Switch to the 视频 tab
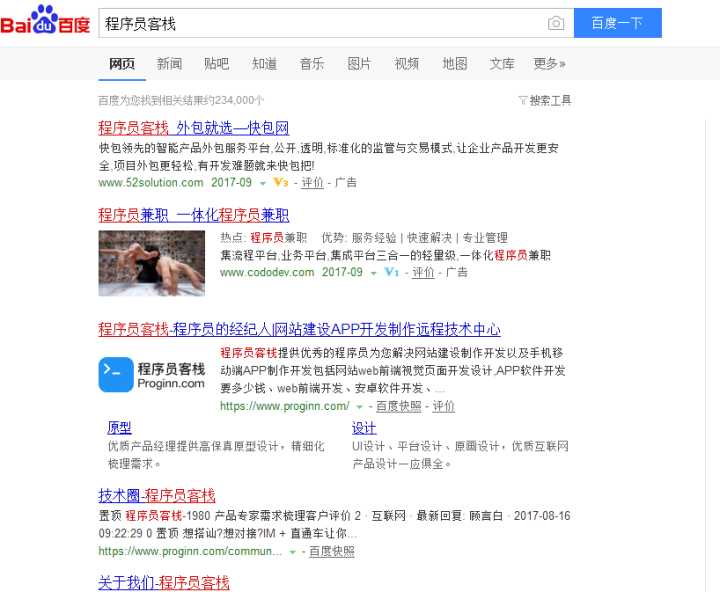This screenshot has width=720, height=592. click(407, 63)
